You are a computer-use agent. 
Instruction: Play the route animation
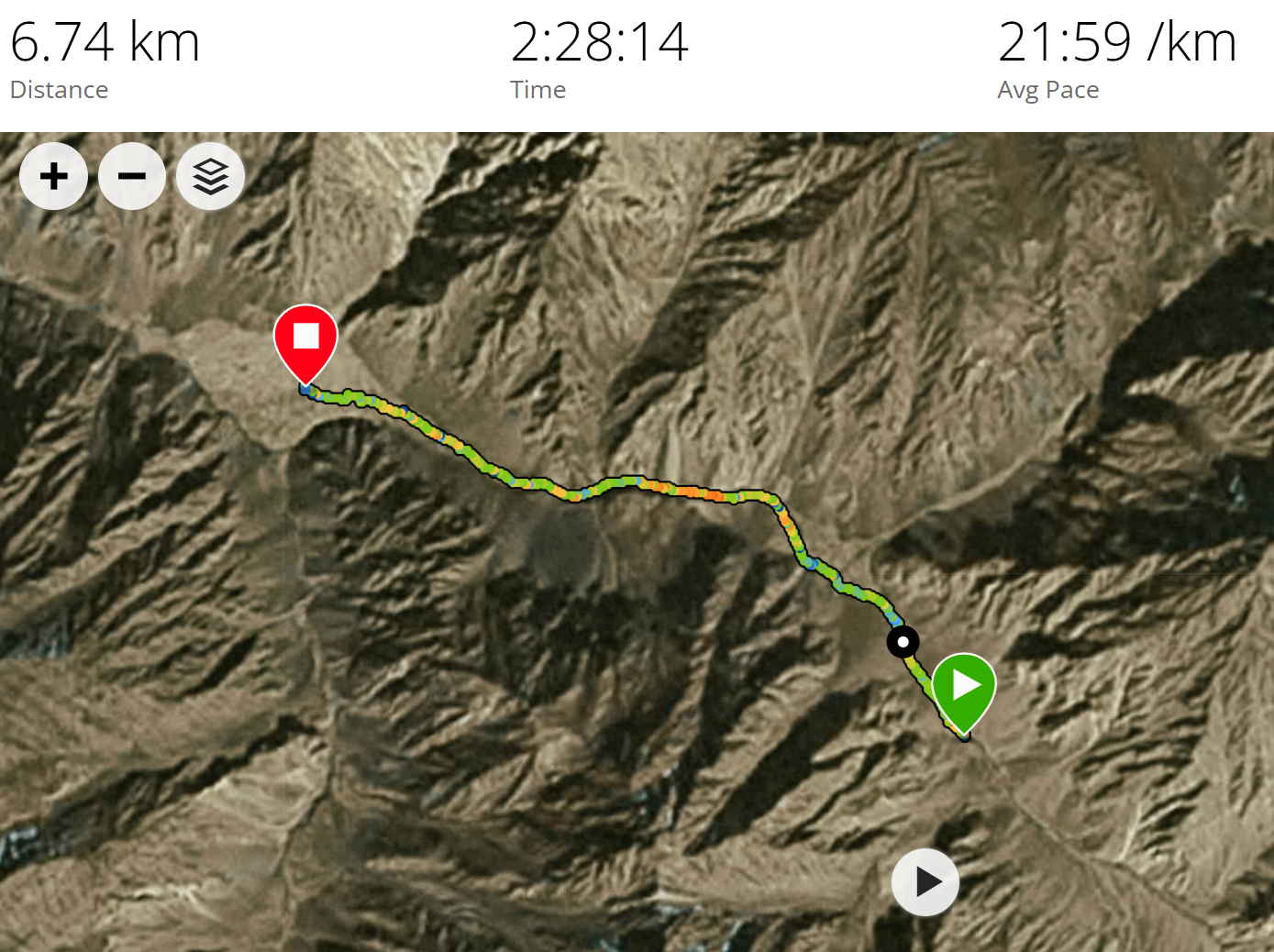pyautogui.click(x=925, y=882)
